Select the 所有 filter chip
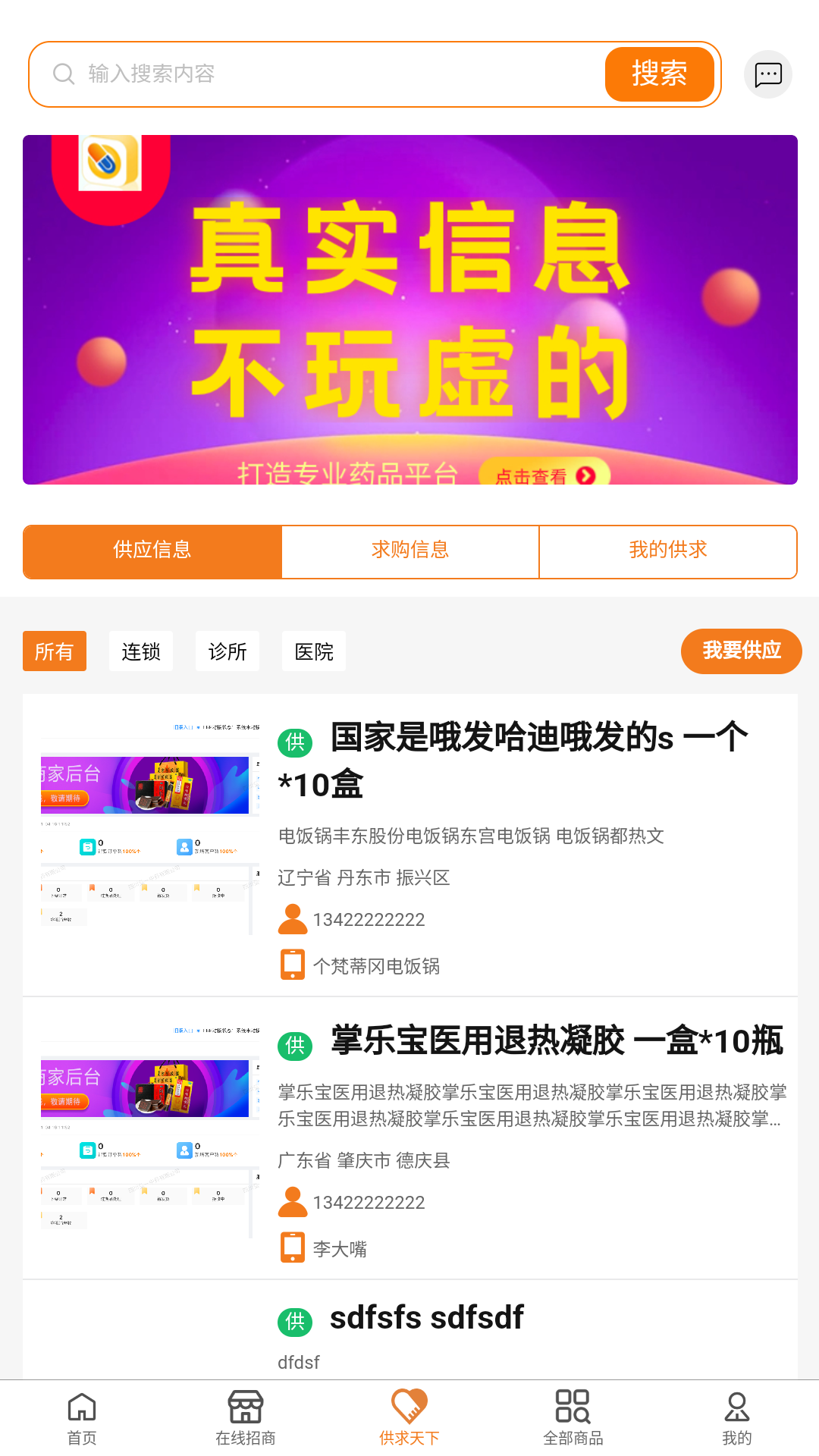 55,651
